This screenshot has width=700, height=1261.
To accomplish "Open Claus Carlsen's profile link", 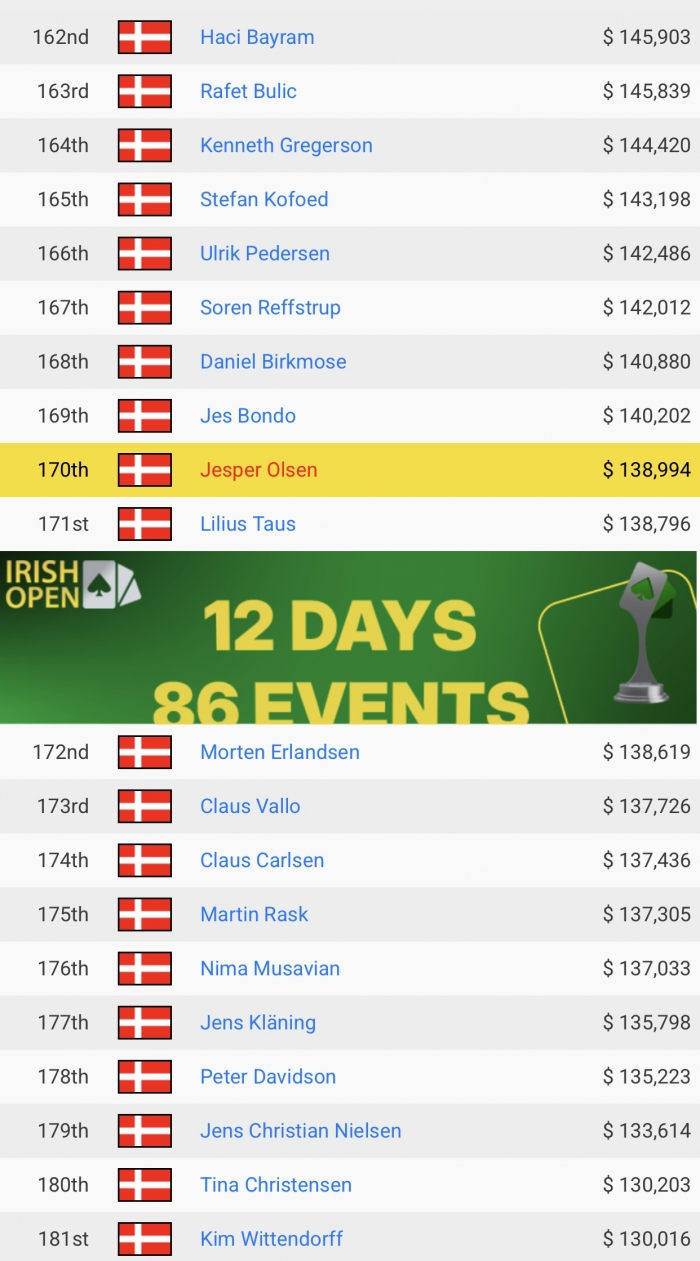I will click(x=262, y=860).
